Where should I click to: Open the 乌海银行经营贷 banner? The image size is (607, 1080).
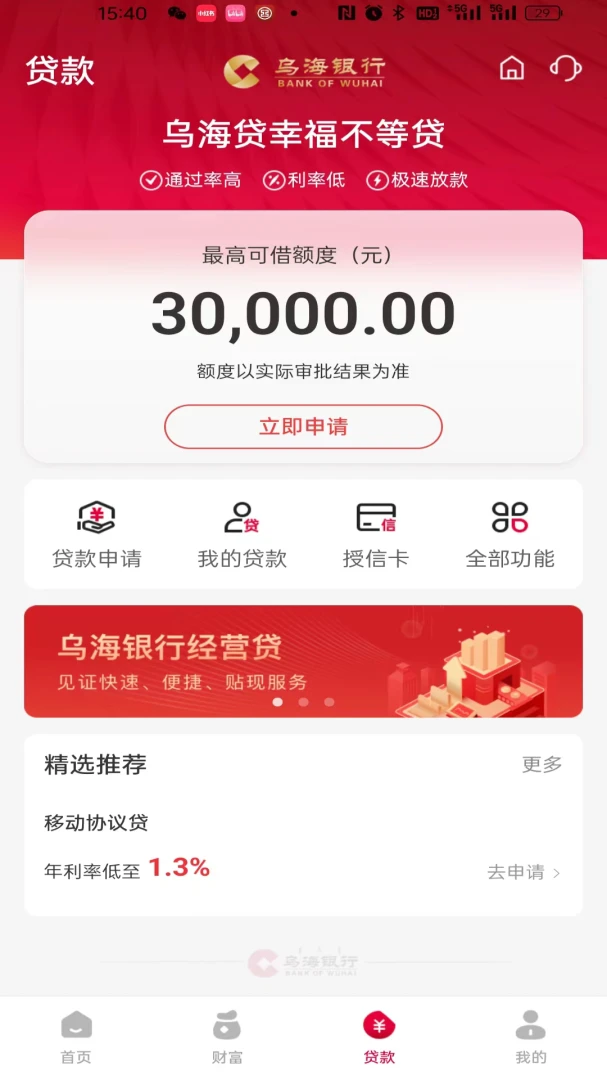coord(303,661)
